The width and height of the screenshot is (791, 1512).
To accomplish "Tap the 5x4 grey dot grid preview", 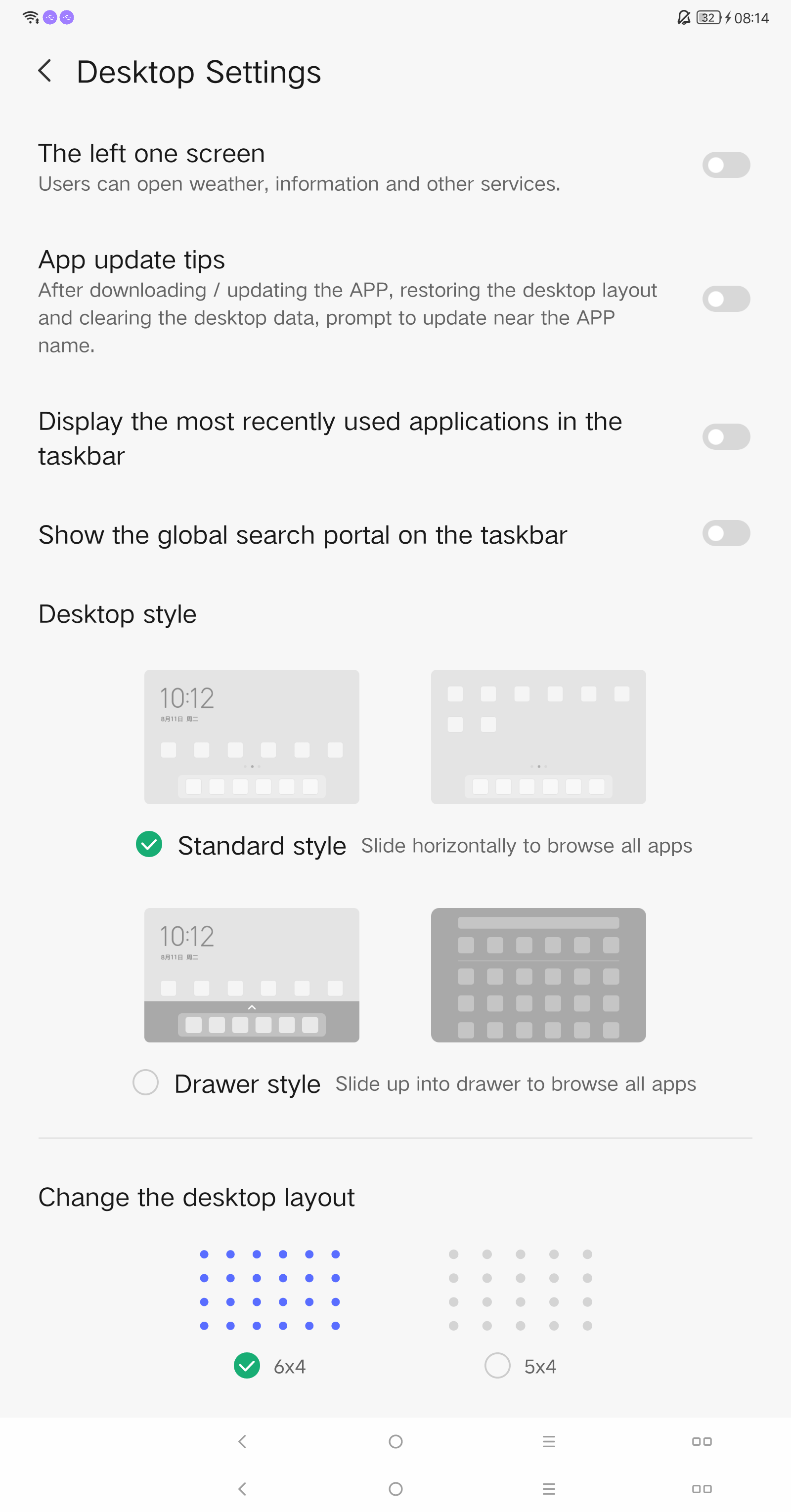I will (520, 1290).
